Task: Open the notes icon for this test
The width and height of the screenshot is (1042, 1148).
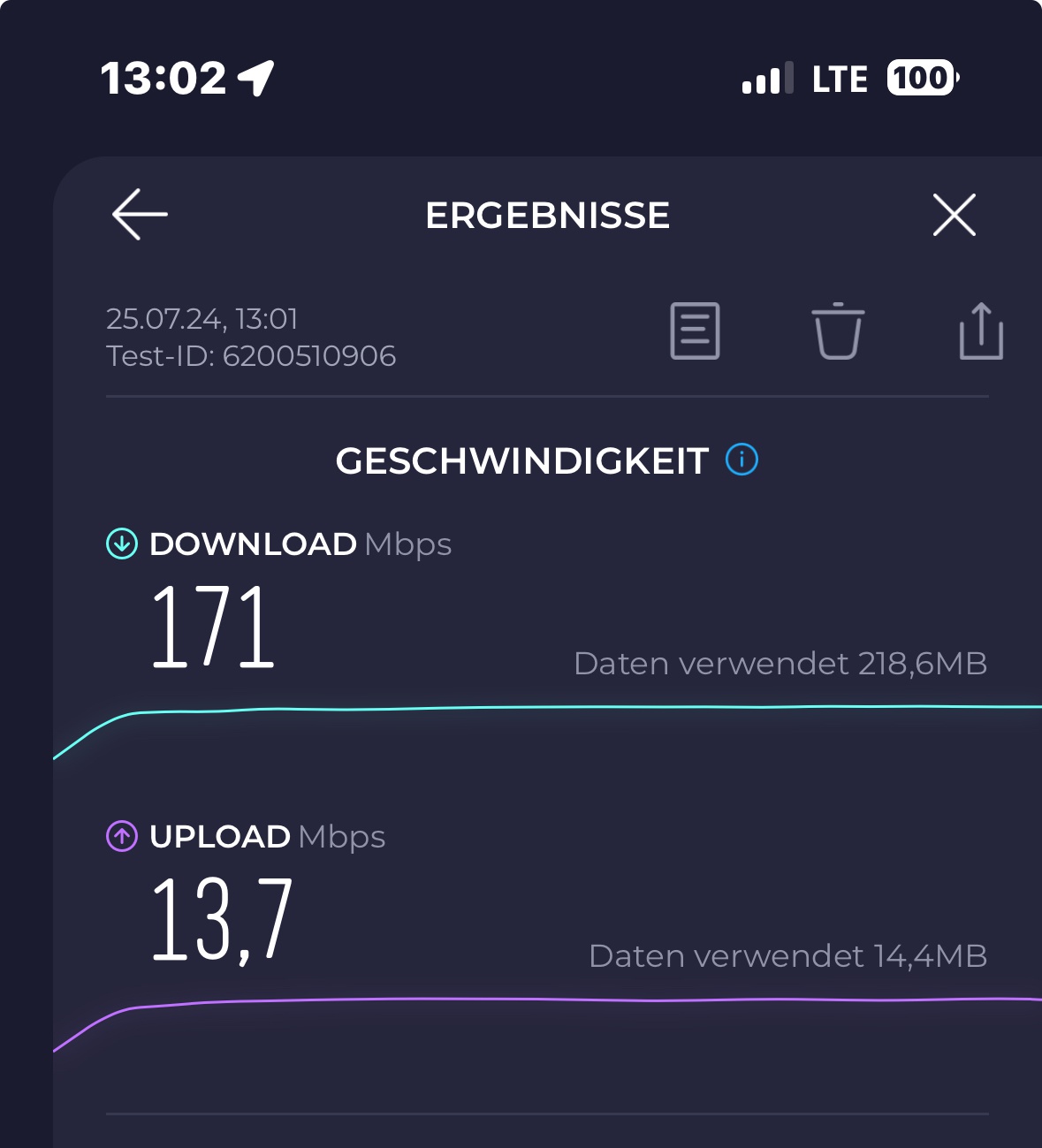Action: 696,331
